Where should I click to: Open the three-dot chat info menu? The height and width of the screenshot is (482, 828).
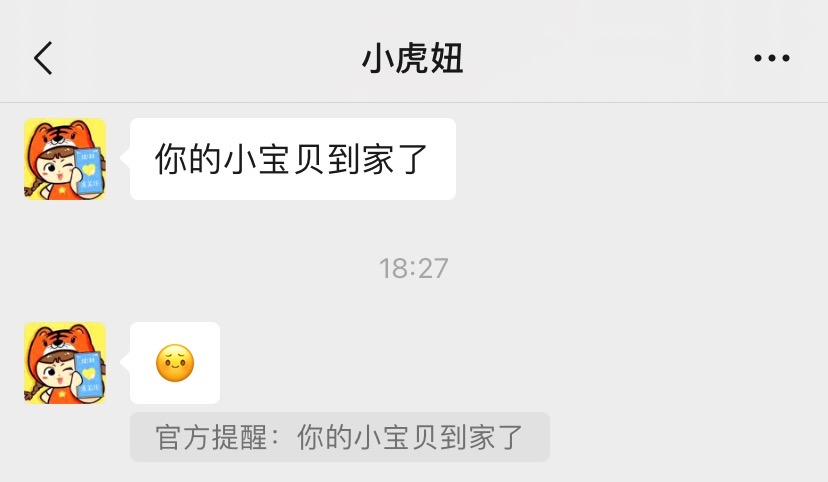771,59
